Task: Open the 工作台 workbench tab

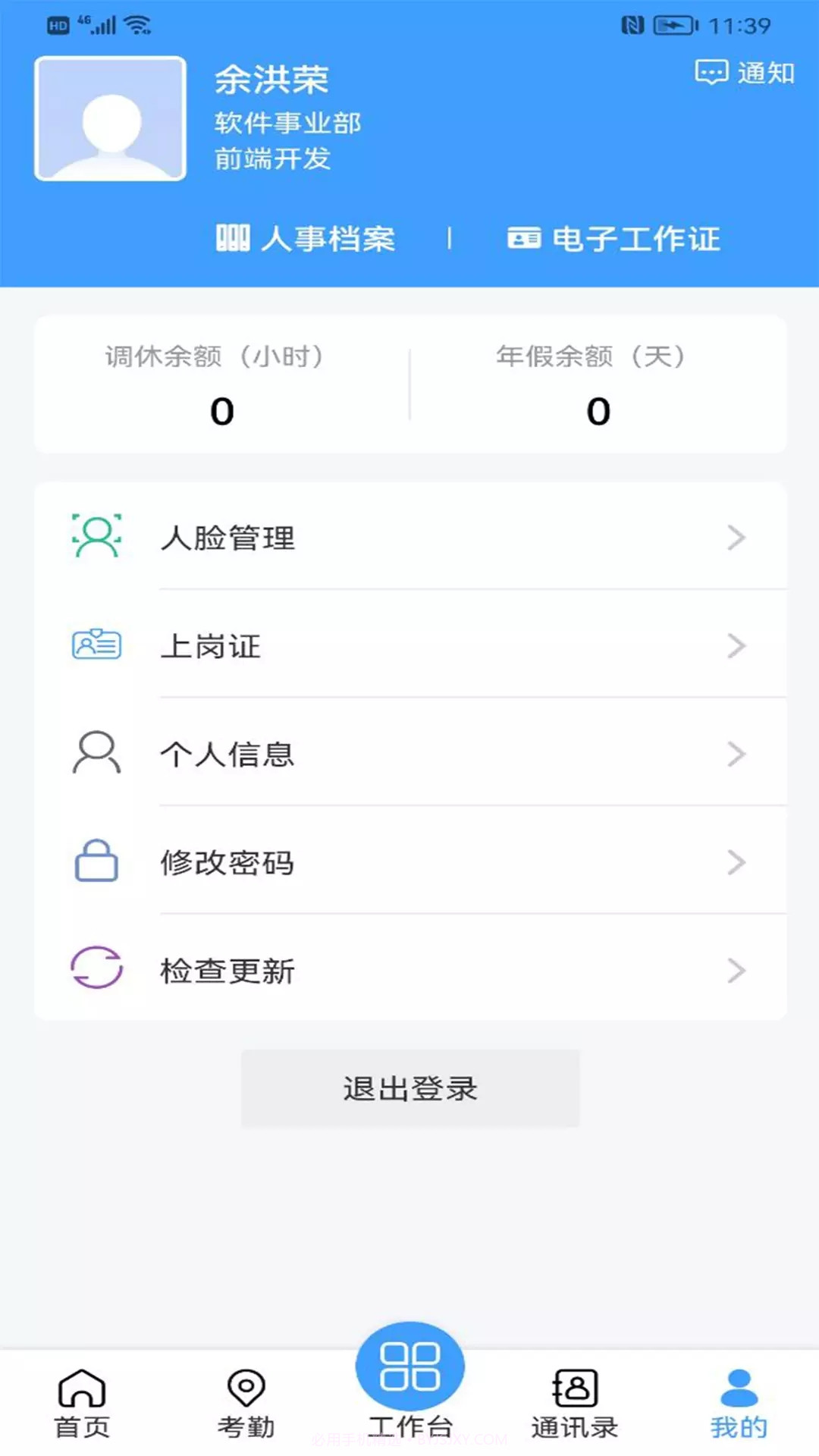Action: pyautogui.click(x=410, y=1365)
